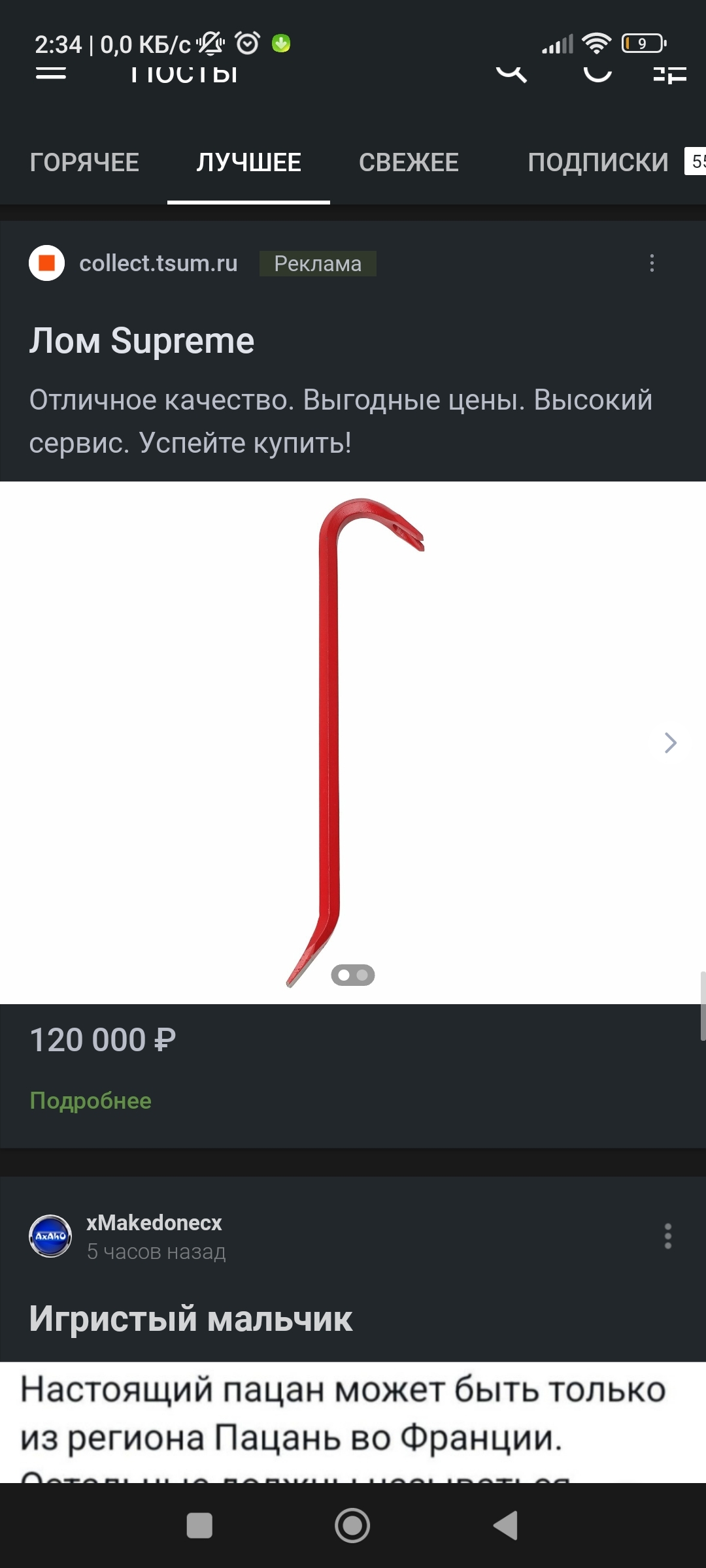Open the post Игристый мальчик

pyautogui.click(x=191, y=1318)
